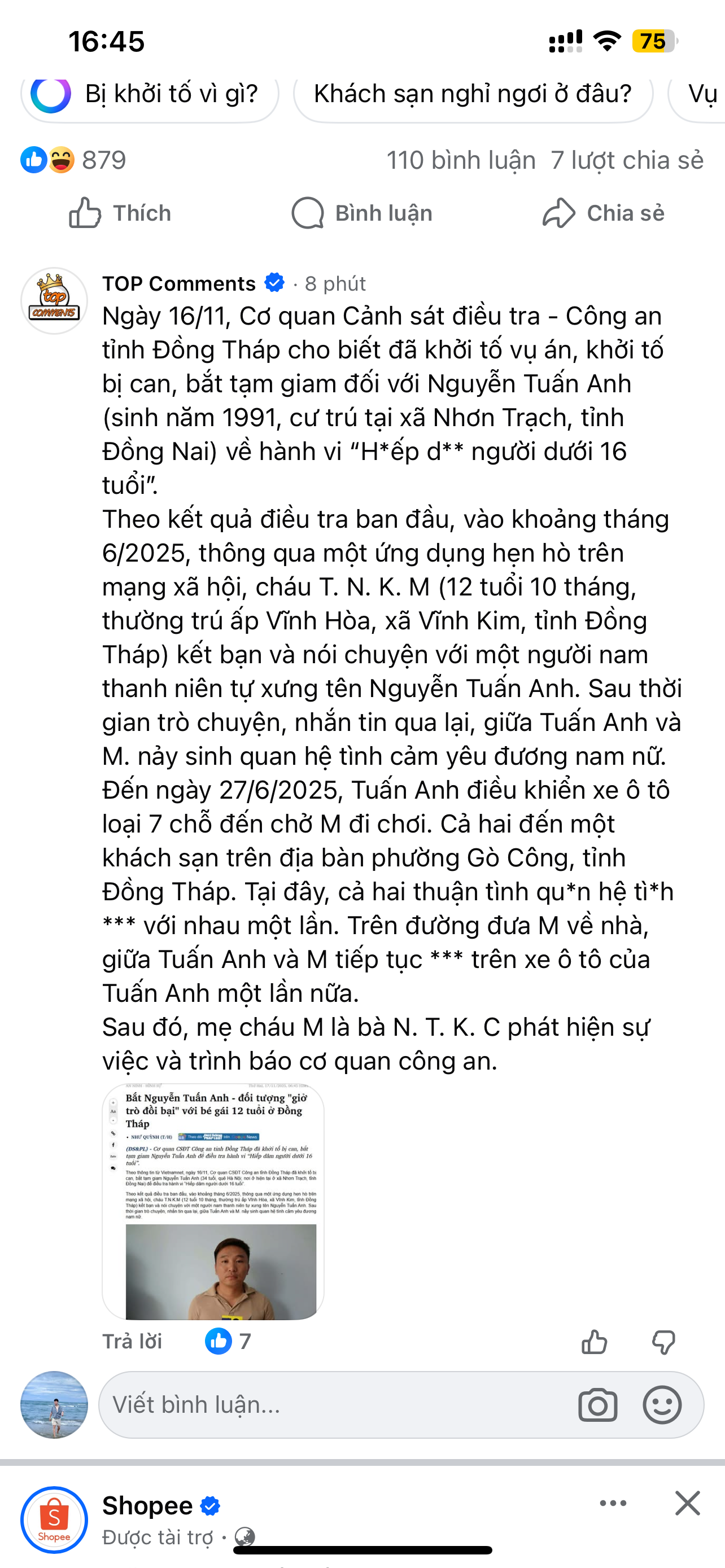View the 7 lượt chia sẻ

[627, 160]
